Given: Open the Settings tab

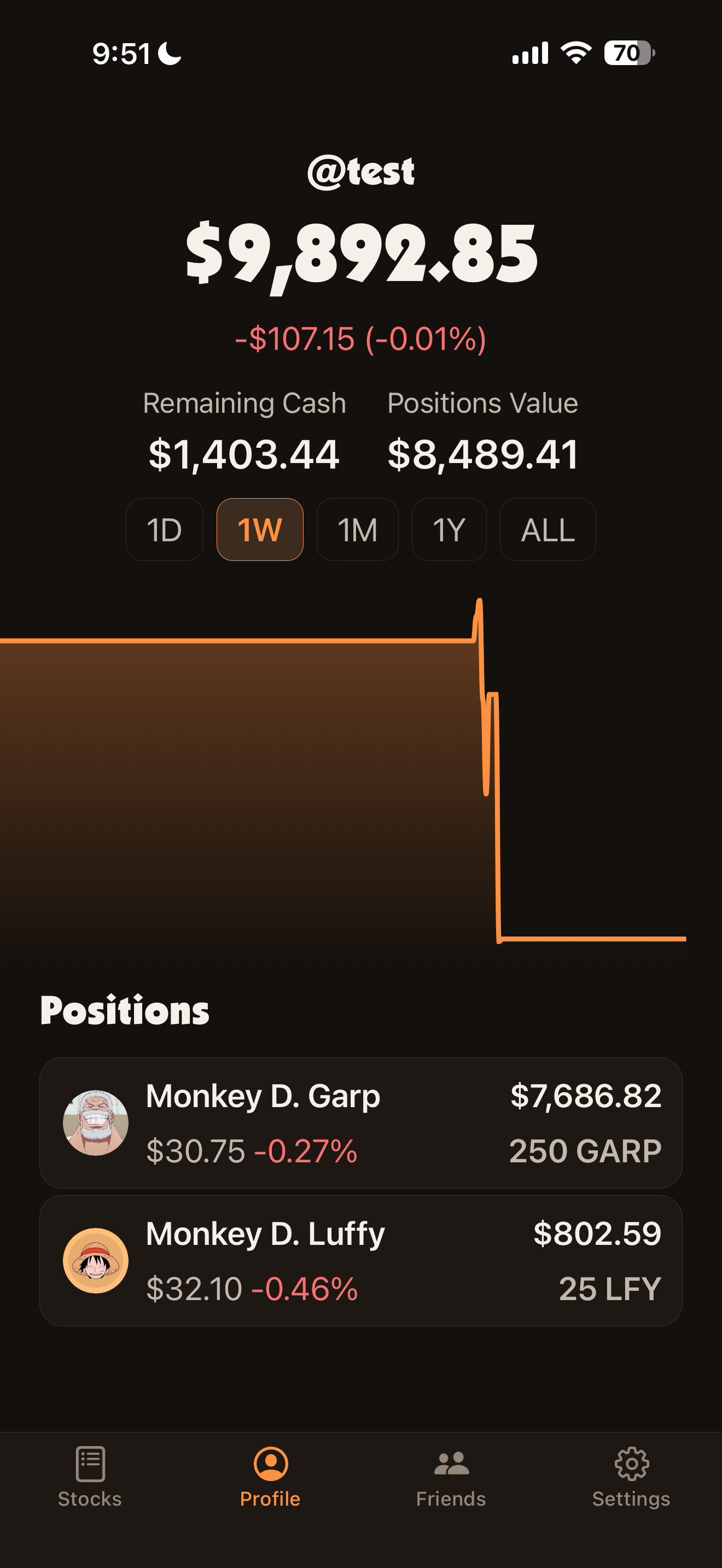Looking at the screenshot, I should coord(631,1477).
